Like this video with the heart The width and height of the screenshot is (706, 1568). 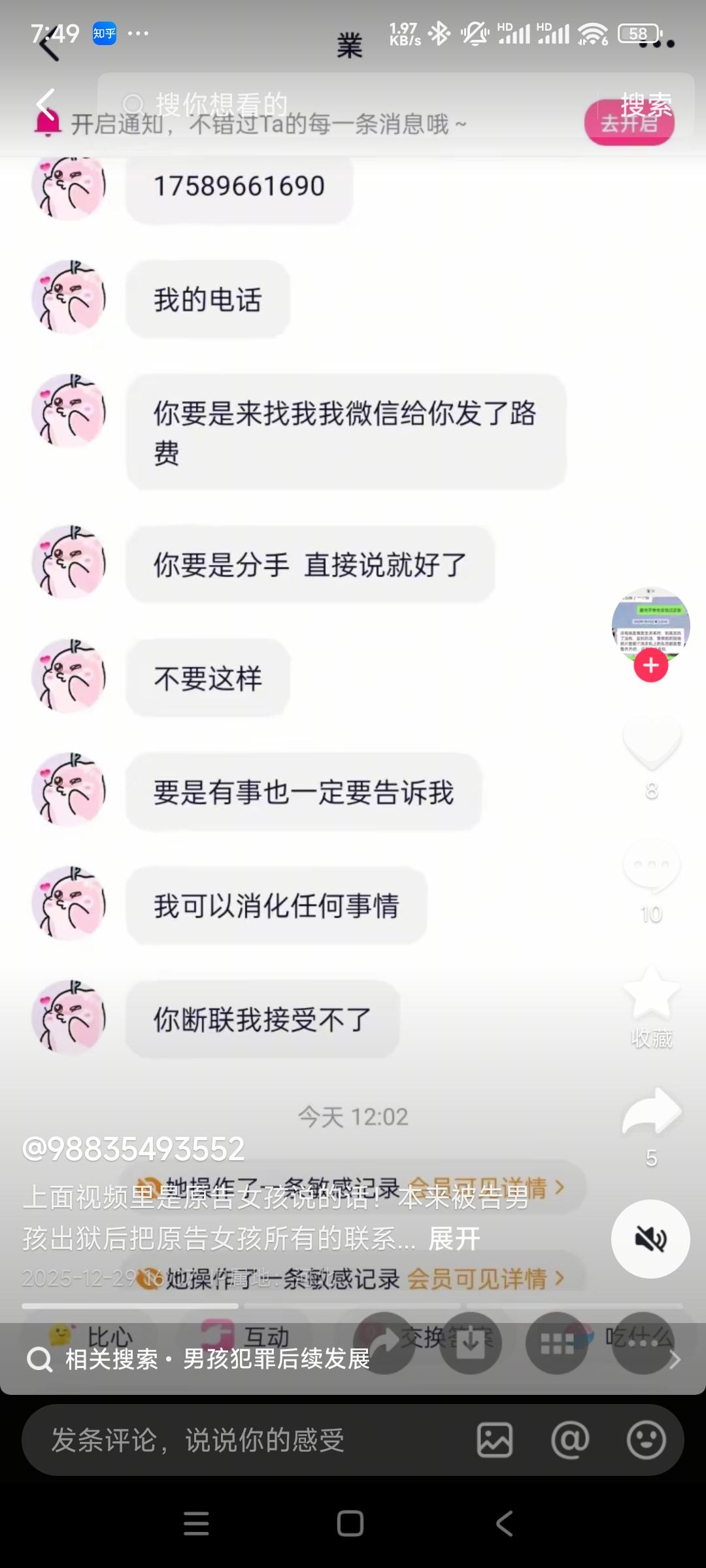tap(651, 742)
